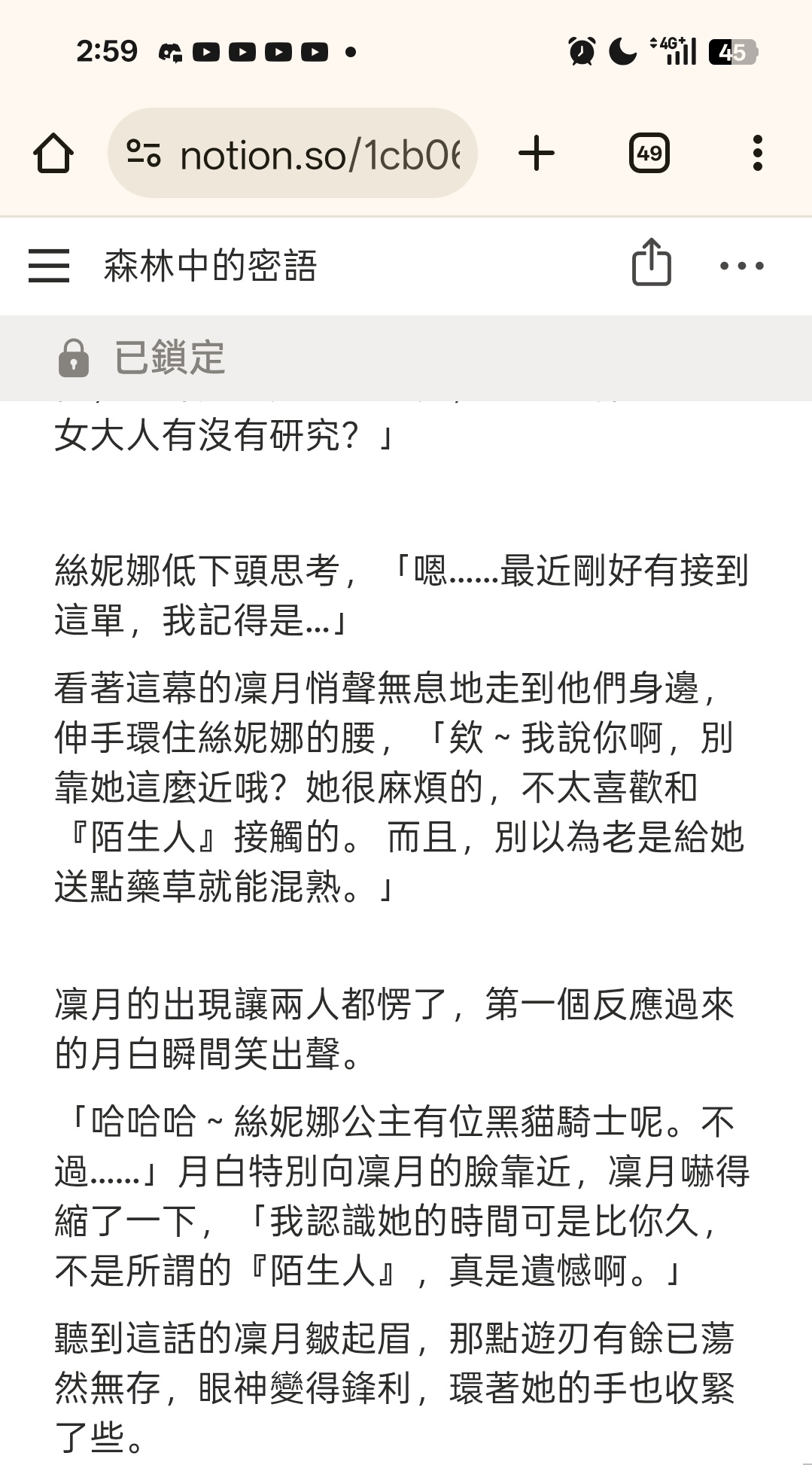Show the 49 open tabs
This screenshot has height=1465, width=812.
coord(649,154)
